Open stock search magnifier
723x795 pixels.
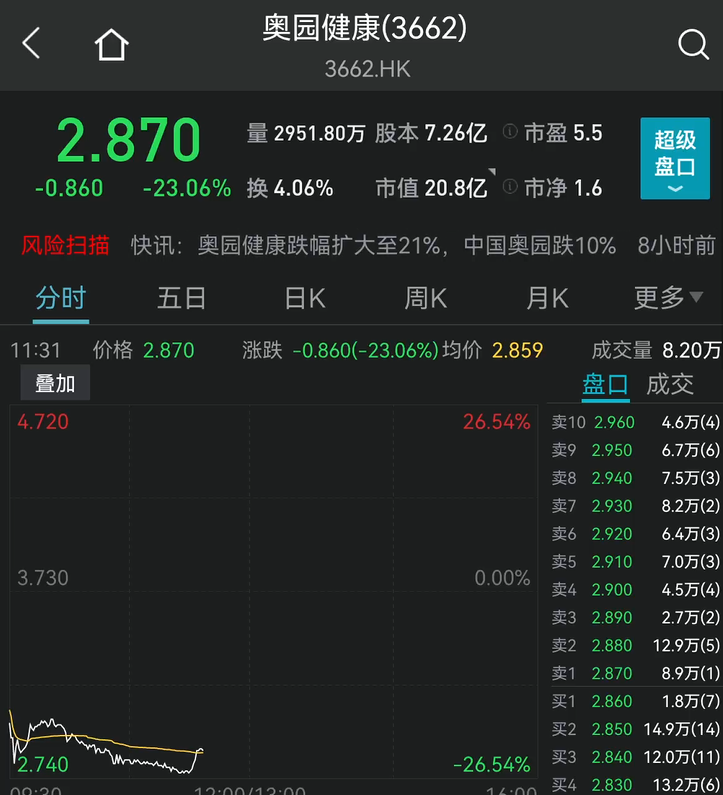[692, 44]
